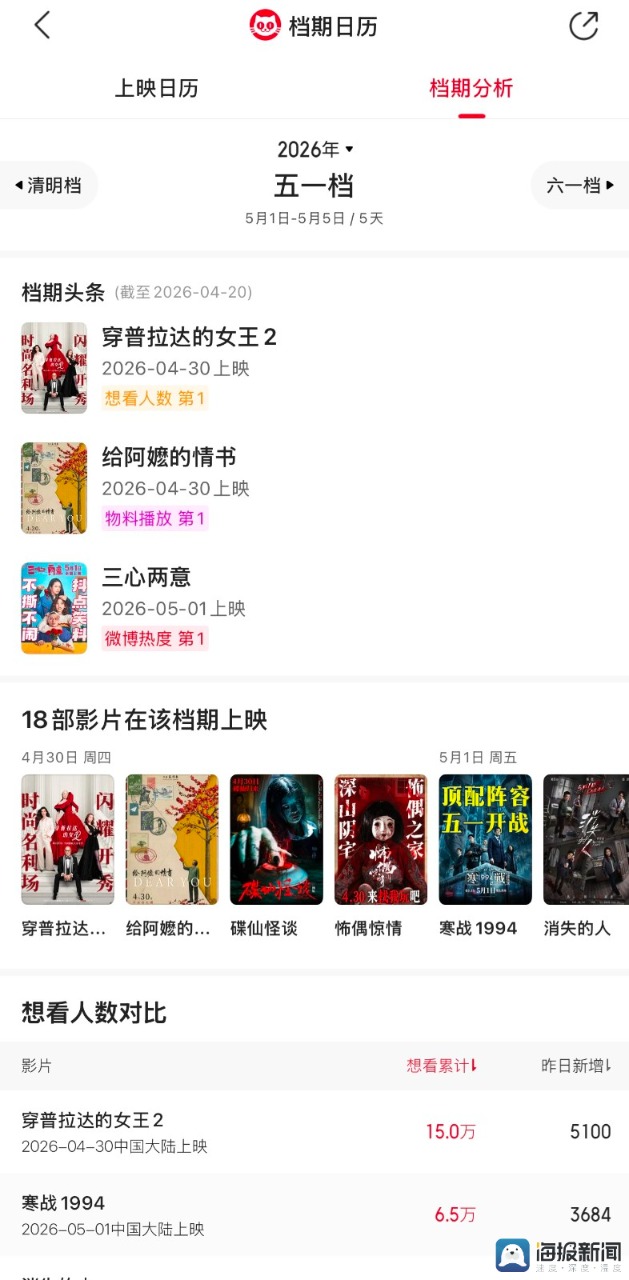The width and height of the screenshot is (629, 1280).
Task: Jump to the next 六一档 period
Action: [580, 185]
